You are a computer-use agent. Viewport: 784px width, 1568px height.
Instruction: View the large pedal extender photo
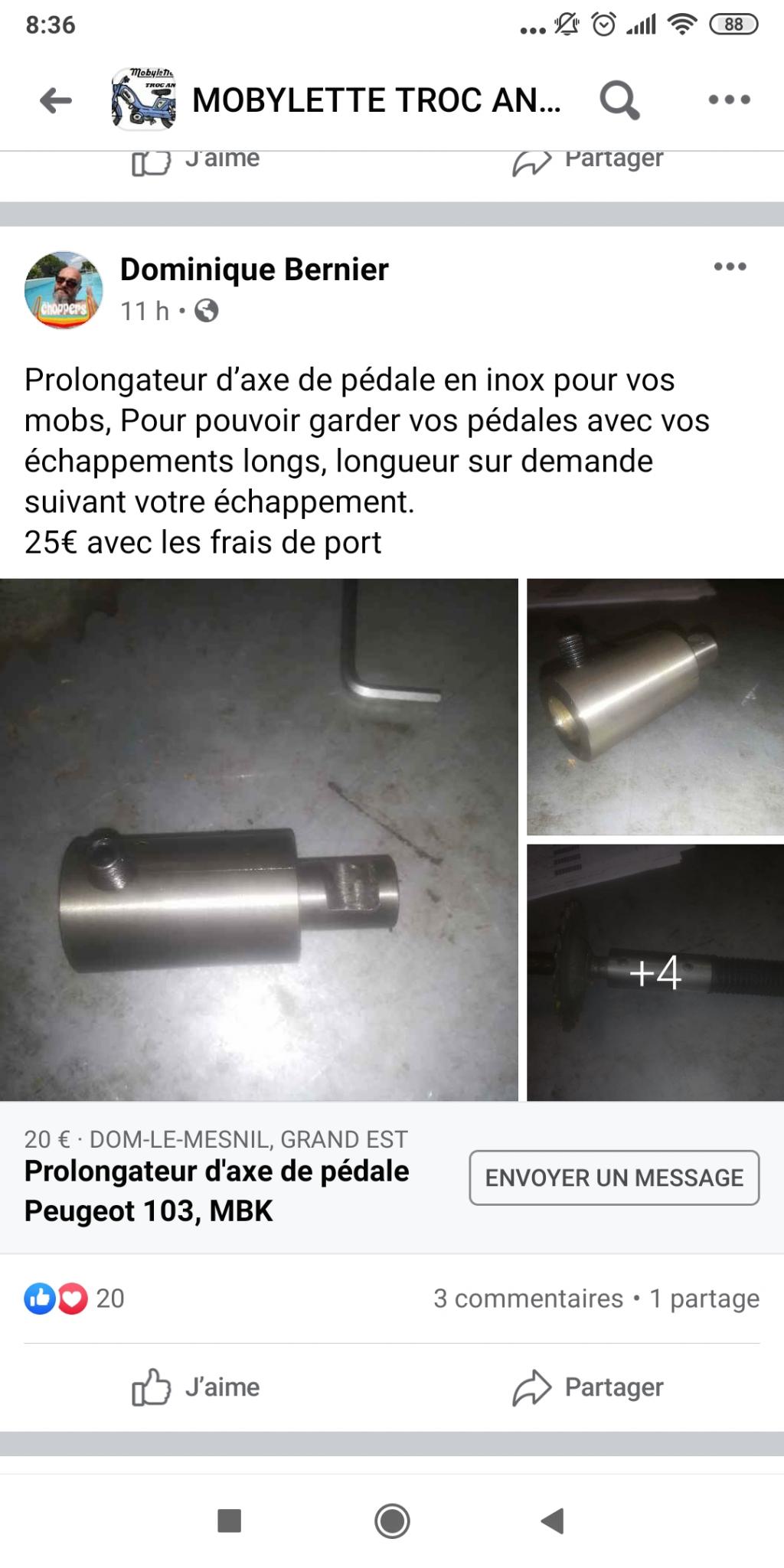pyautogui.click(x=259, y=839)
